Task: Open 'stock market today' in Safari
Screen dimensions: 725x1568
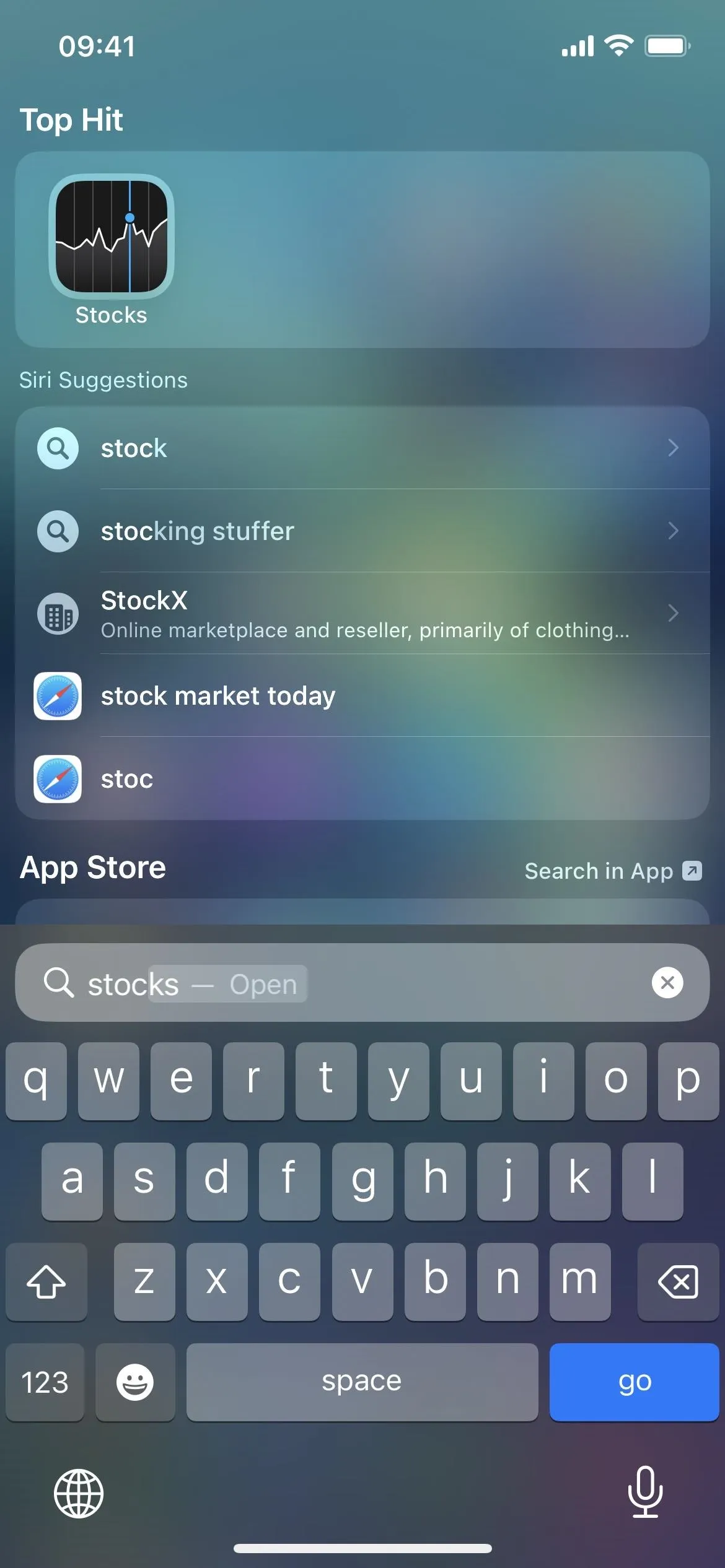Action: (x=362, y=695)
